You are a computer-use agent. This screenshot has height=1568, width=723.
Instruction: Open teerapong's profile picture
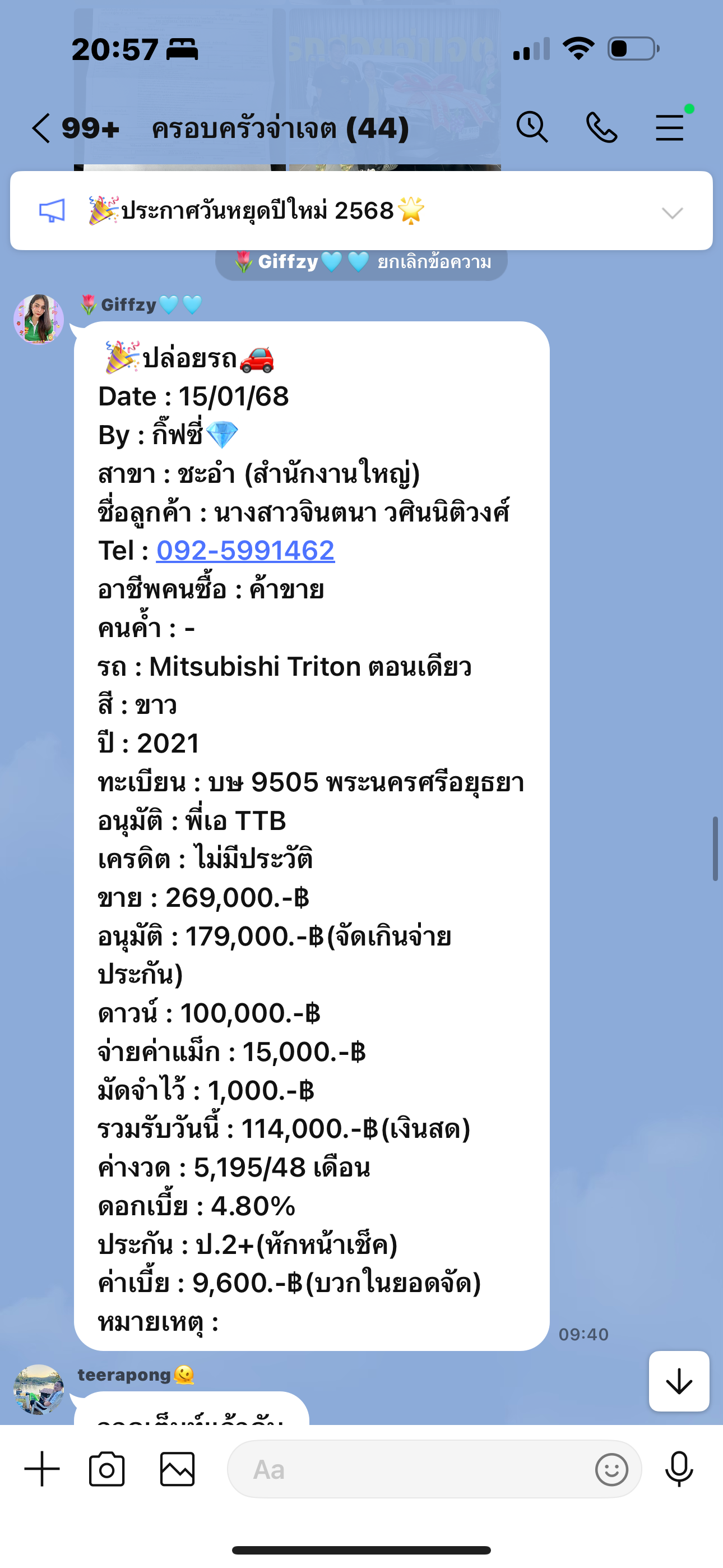pos(39,1390)
